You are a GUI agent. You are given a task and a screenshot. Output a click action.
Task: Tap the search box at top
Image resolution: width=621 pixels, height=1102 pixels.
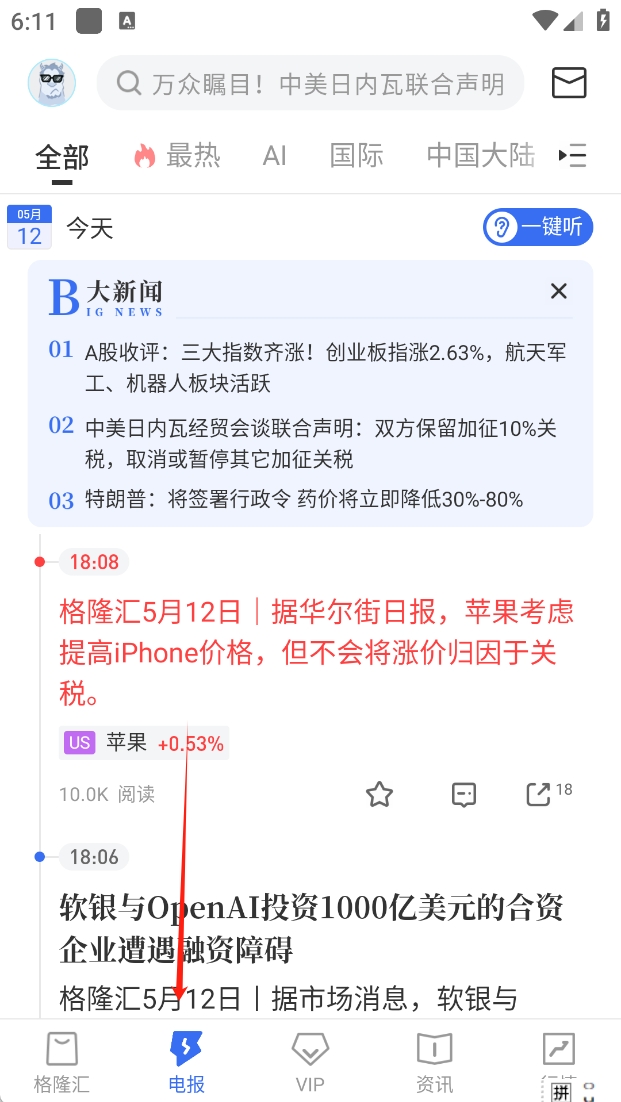coord(310,83)
